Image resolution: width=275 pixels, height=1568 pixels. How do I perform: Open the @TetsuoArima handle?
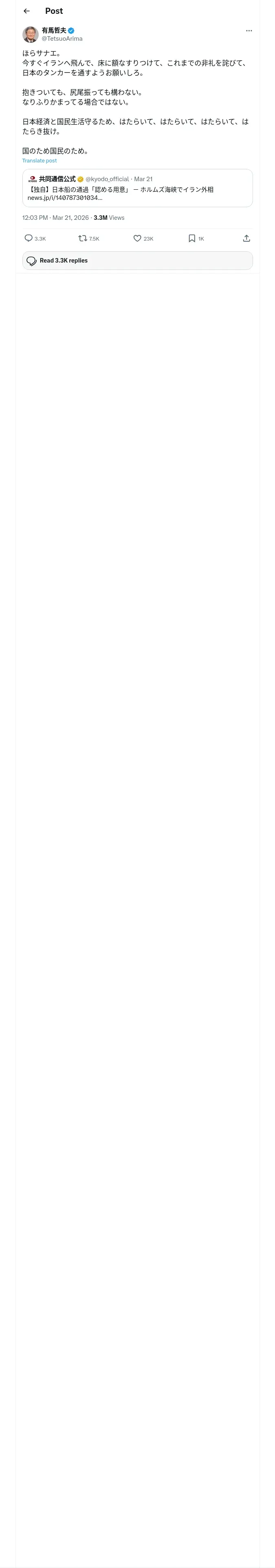tap(62, 38)
